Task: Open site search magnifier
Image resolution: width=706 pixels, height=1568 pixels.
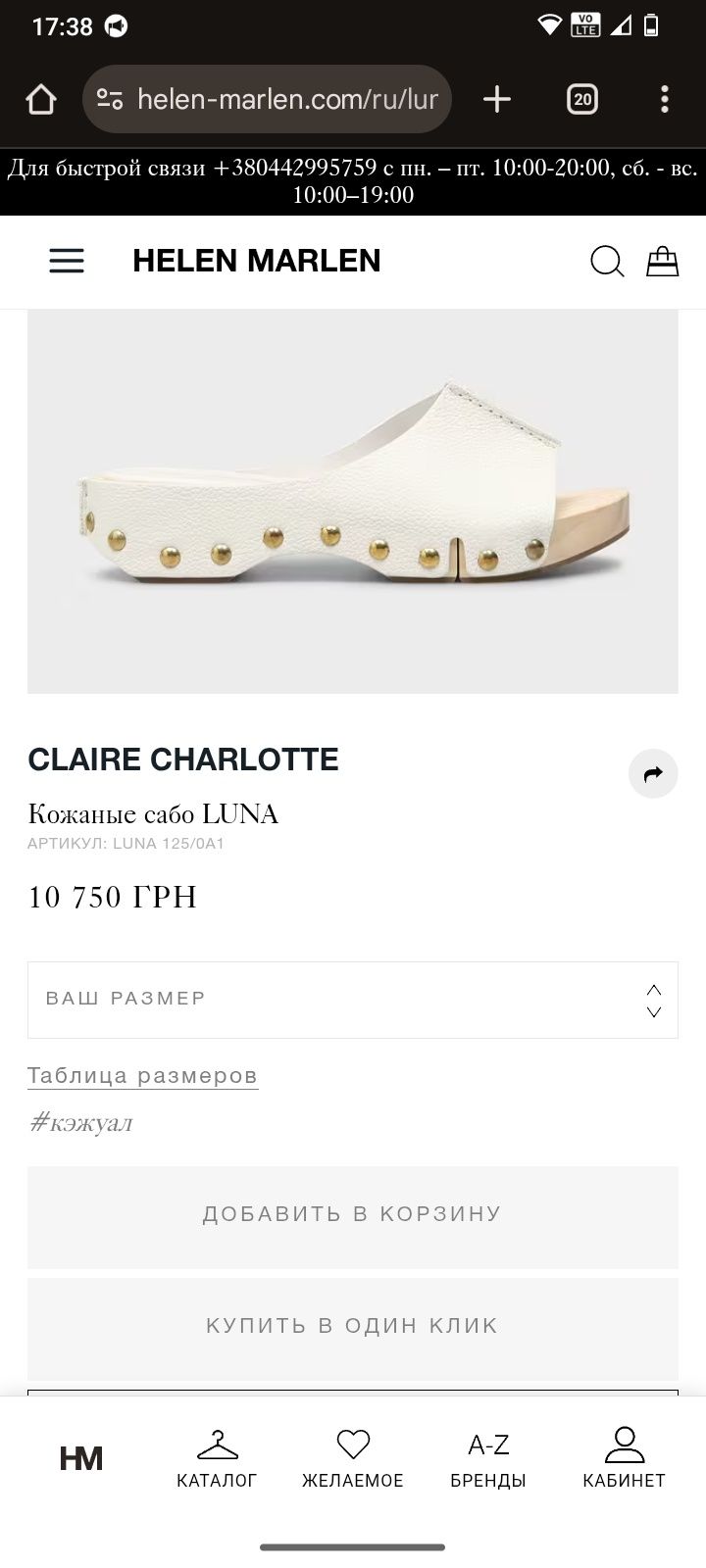Action: coord(606,262)
